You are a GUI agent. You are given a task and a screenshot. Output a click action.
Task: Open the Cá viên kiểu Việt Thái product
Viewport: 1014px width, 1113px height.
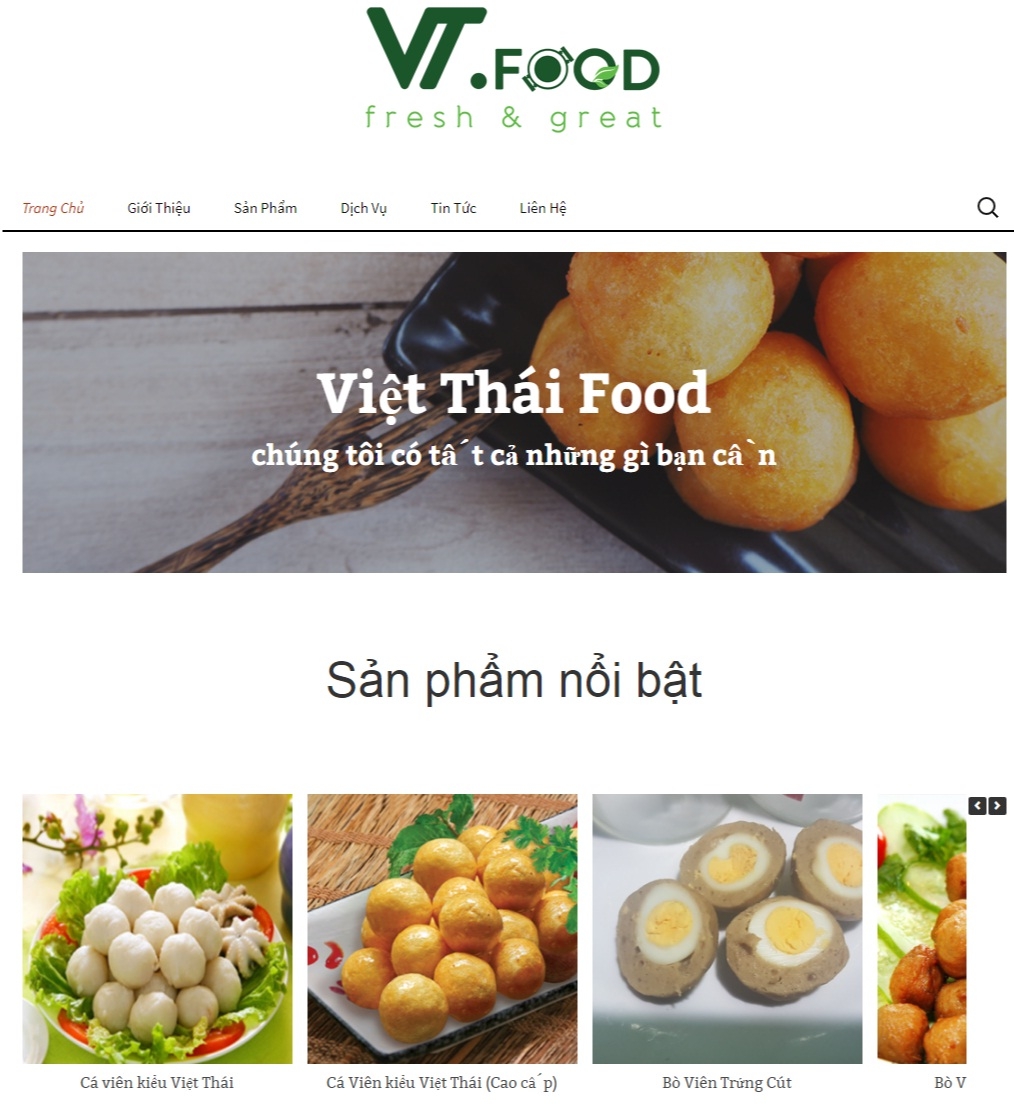[157, 928]
